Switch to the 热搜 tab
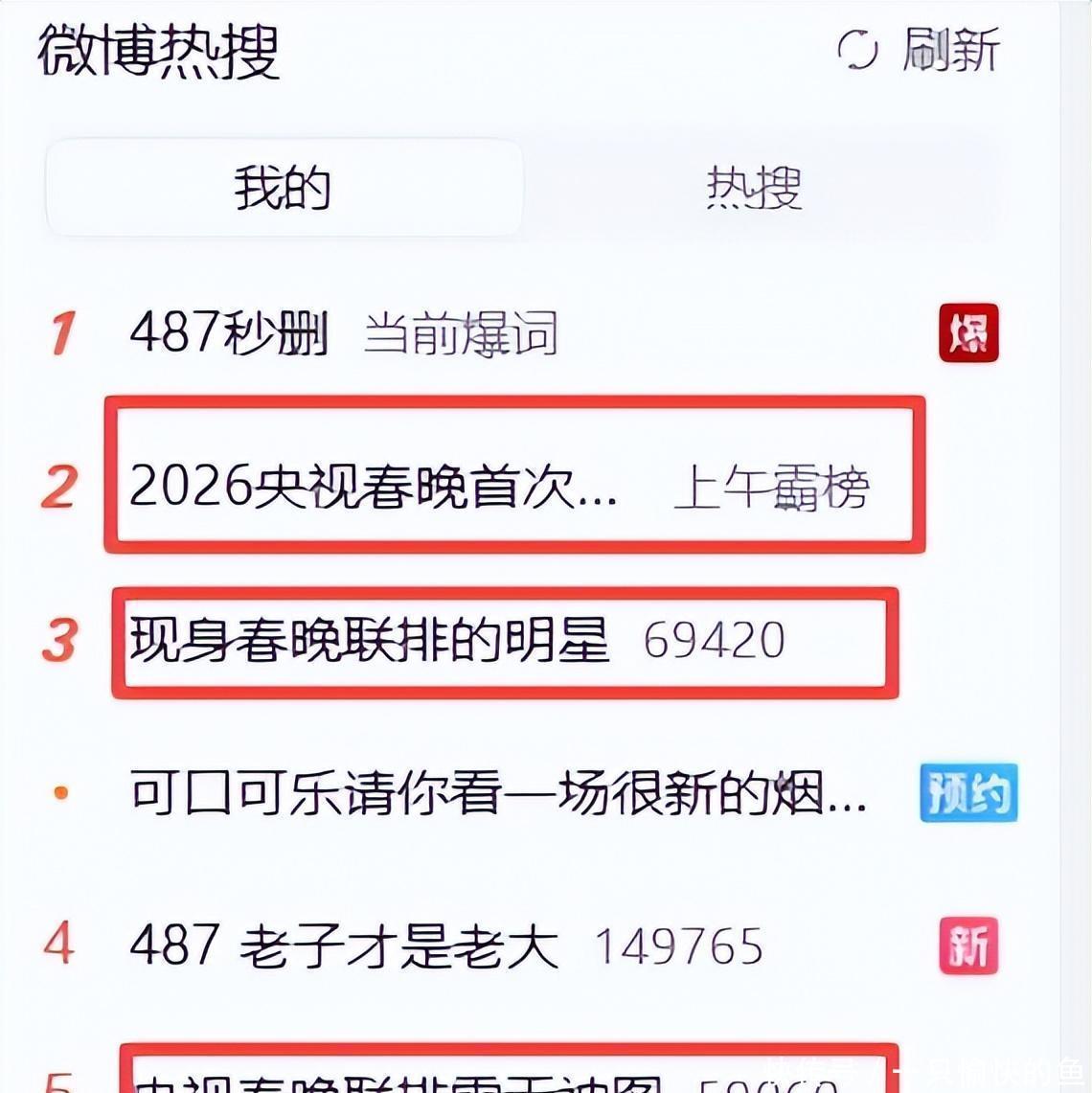1092x1093 pixels. pyautogui.click(x=754, y=188)
